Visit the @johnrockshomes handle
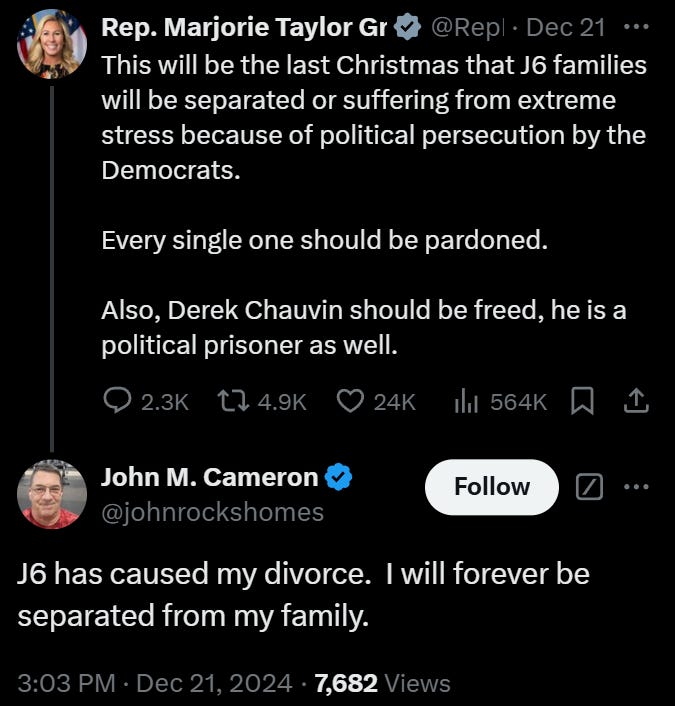Screen dimensions: 675x706 point(213,512)
